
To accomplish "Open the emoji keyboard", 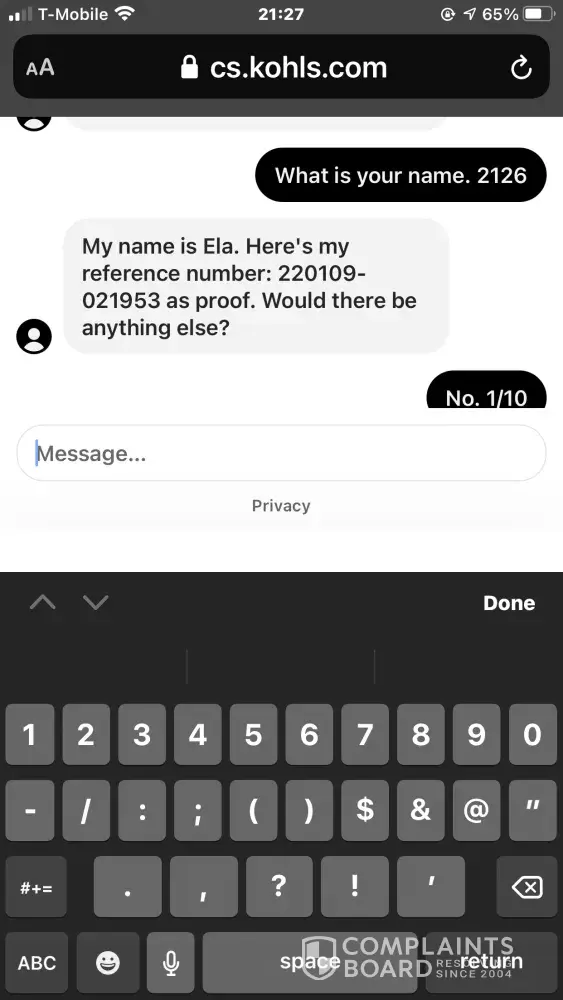I will [x=108, y=962].
